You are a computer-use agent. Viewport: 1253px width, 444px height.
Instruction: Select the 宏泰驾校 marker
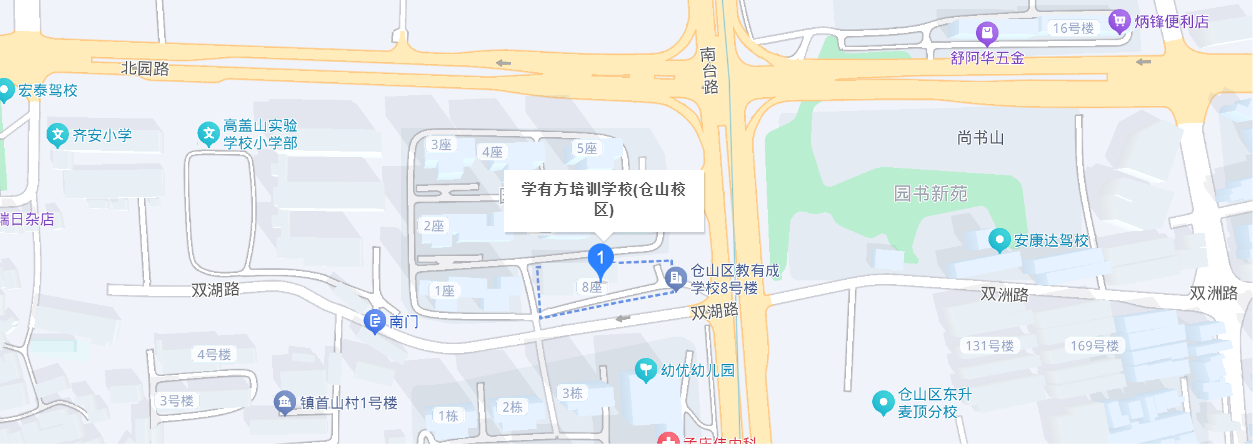tap(6, 90)
